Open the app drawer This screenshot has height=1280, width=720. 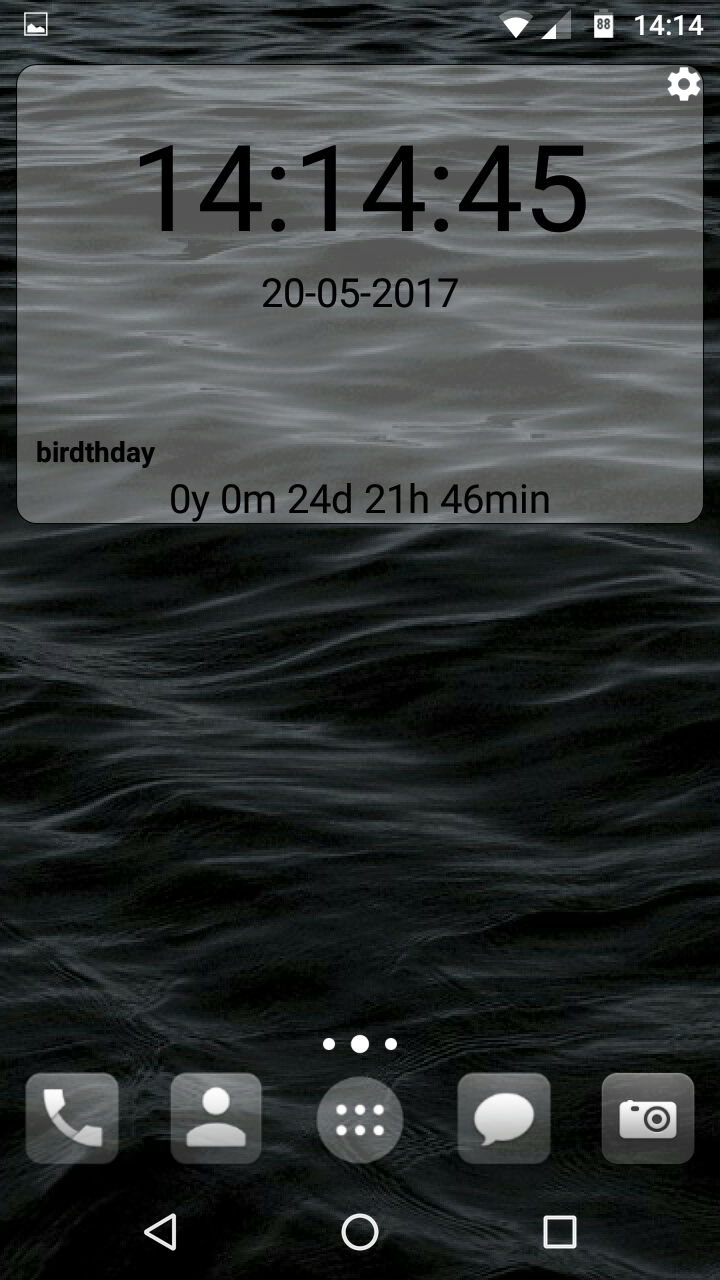(360, 1120)
